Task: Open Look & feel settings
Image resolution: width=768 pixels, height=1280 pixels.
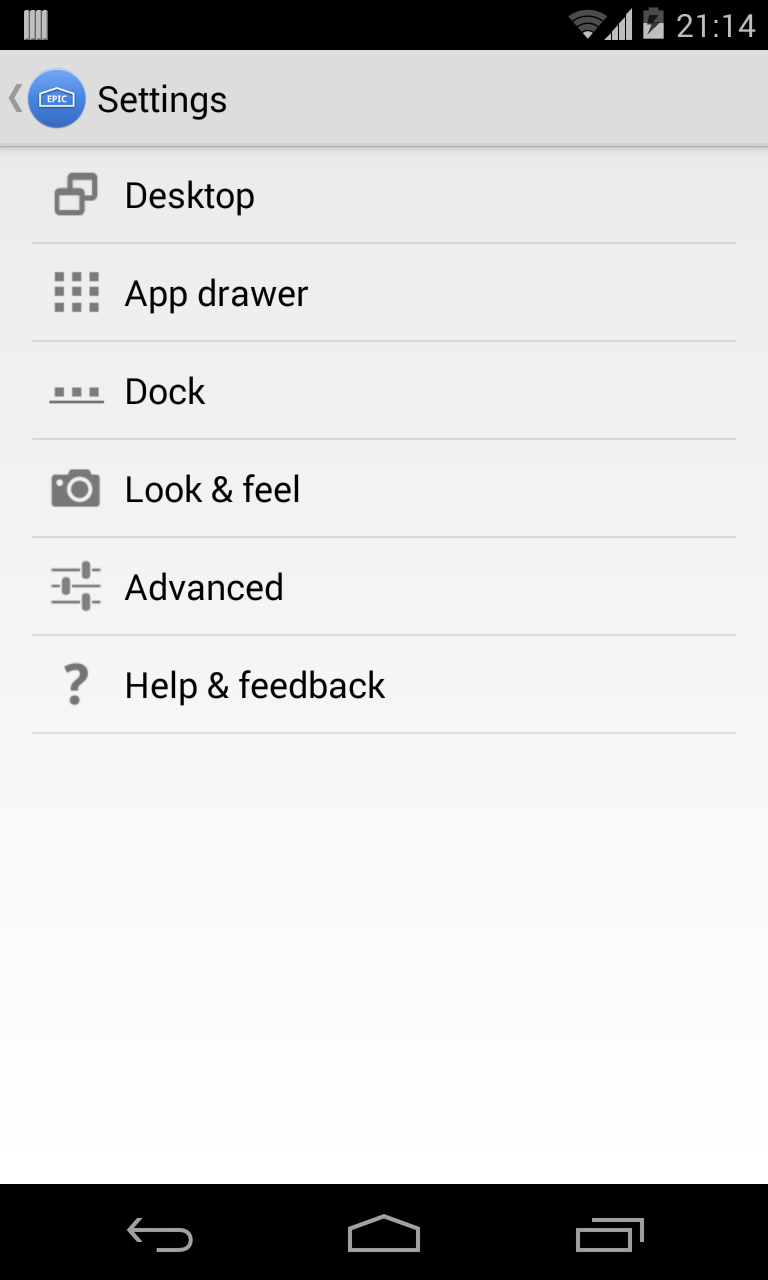Action: 384,489
